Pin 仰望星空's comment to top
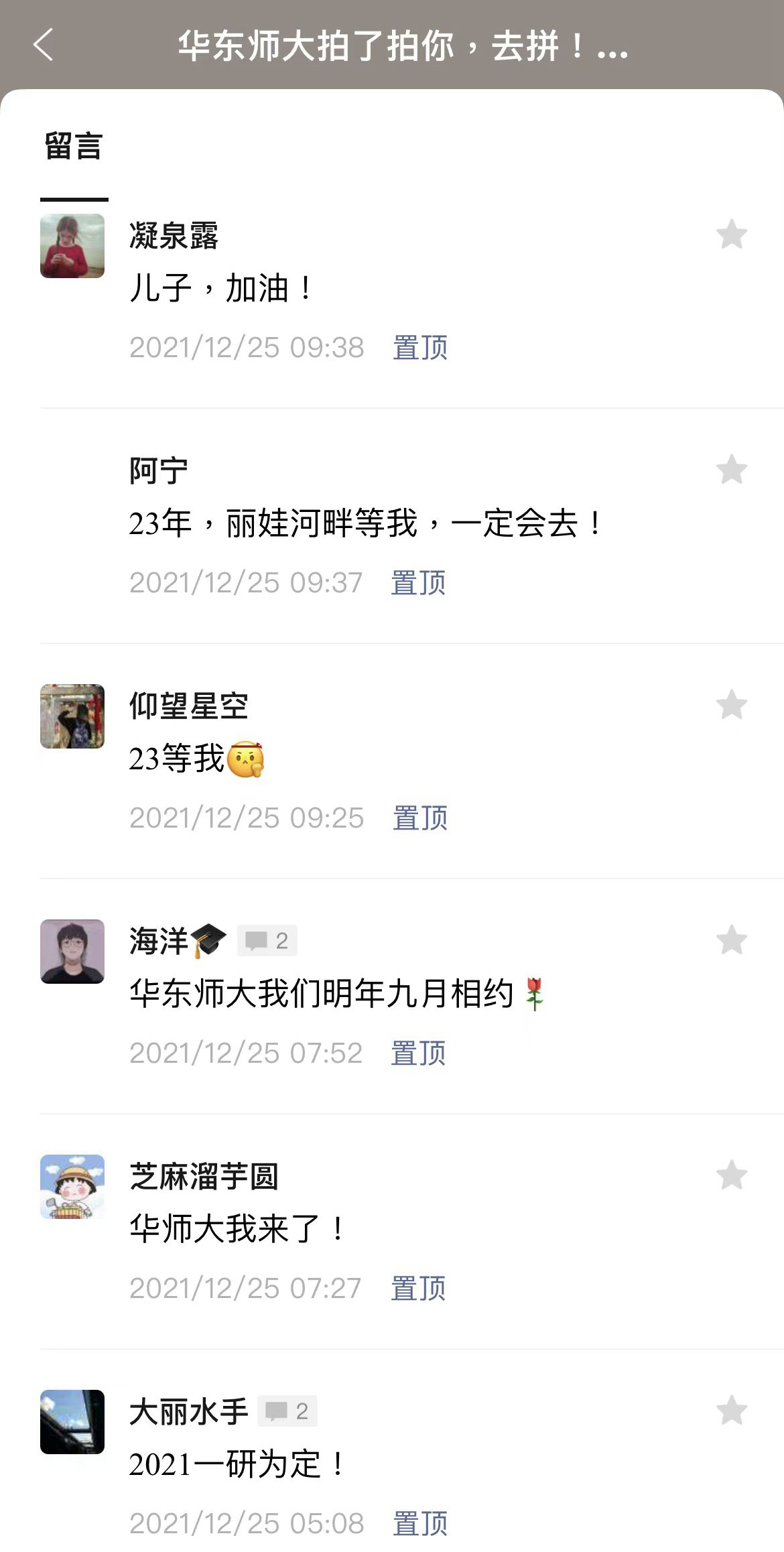The height and width of the screenshot is (1552, 784). (420, 818)
